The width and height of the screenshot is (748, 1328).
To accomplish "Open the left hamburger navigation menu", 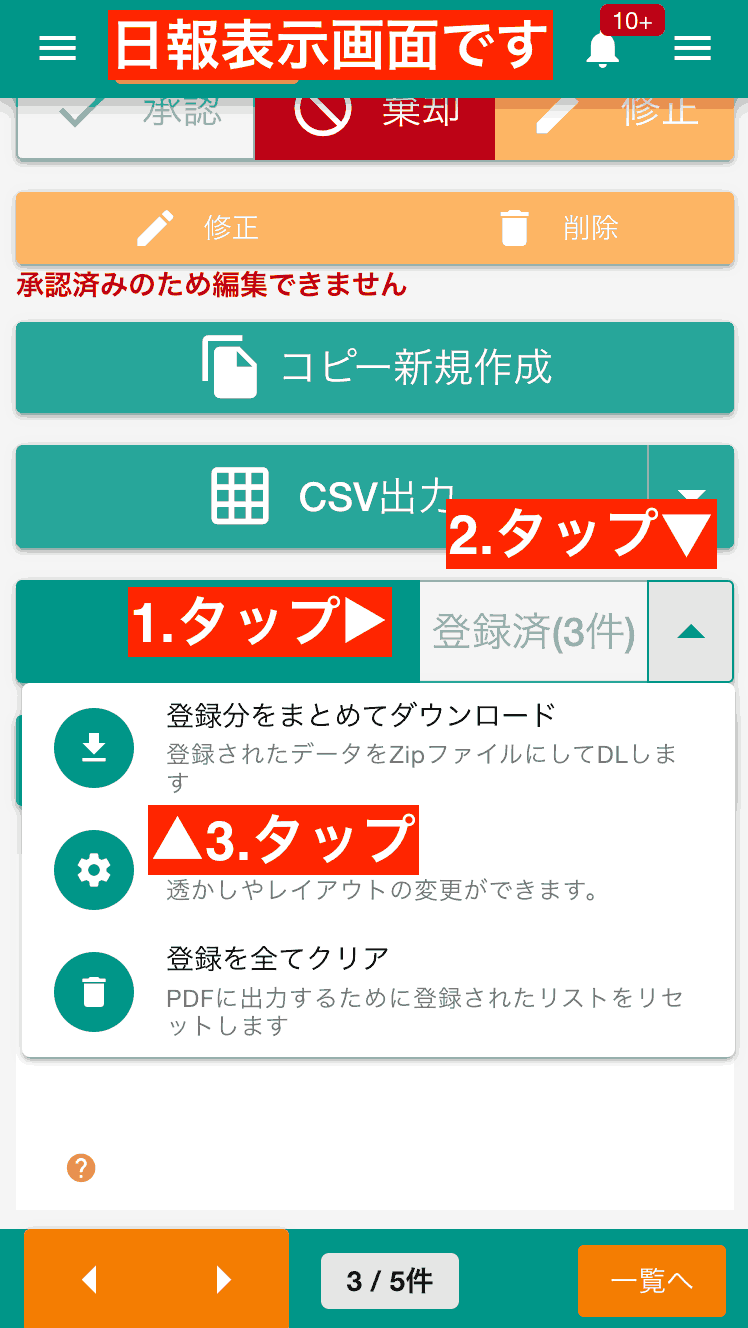I will coord(57,47).
